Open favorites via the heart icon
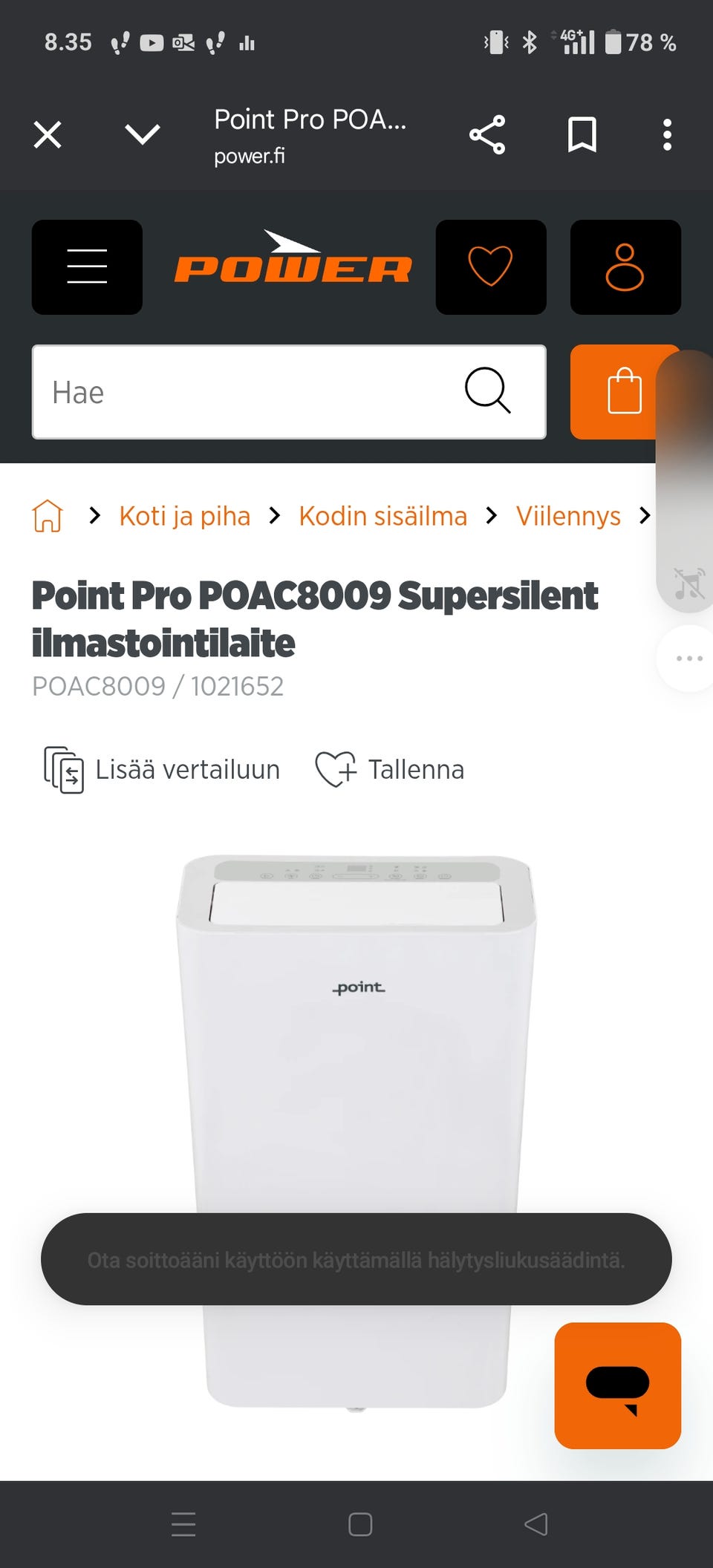 tap(490, 267)
